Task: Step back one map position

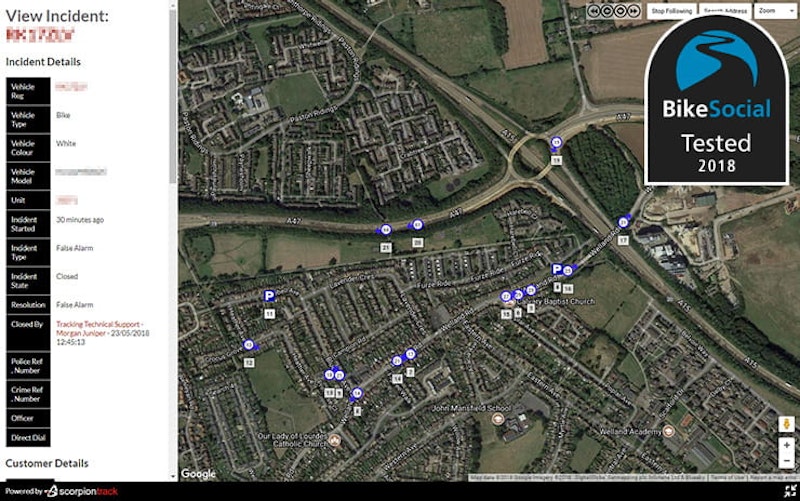Action: click(607, 11)
